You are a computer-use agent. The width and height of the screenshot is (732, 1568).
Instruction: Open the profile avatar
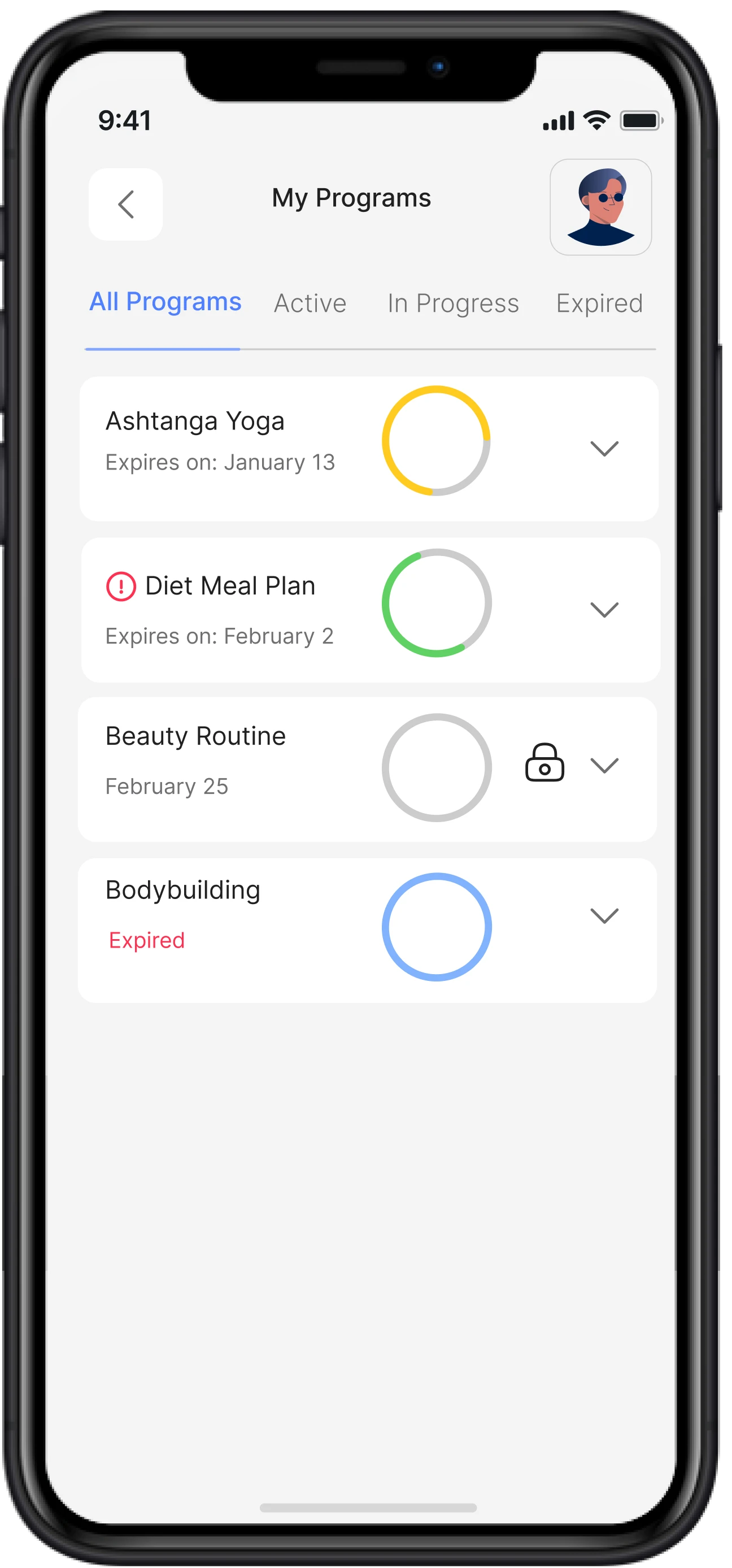(600, 207)
